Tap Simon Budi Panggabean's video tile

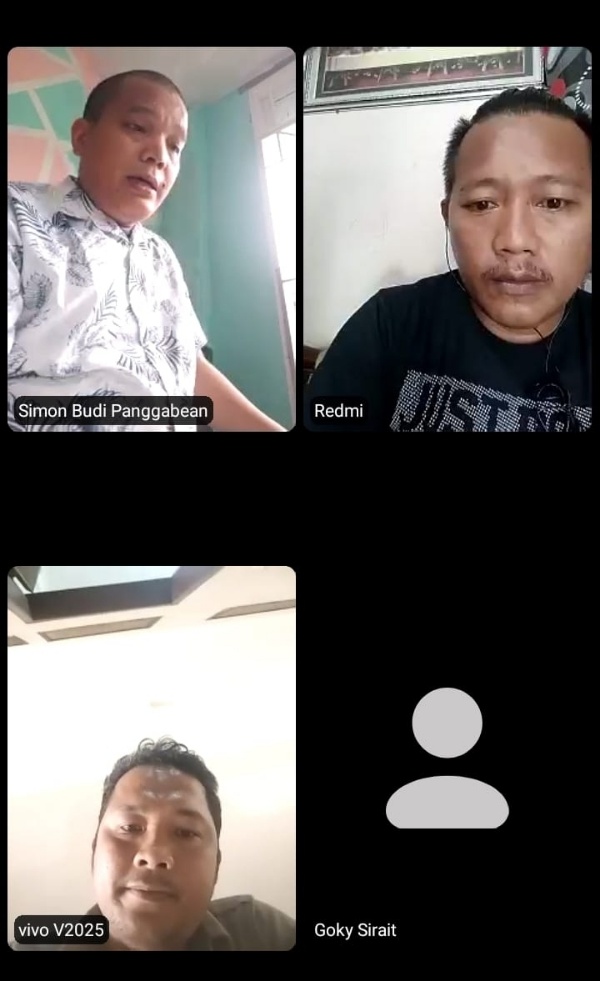pos(151,239)
